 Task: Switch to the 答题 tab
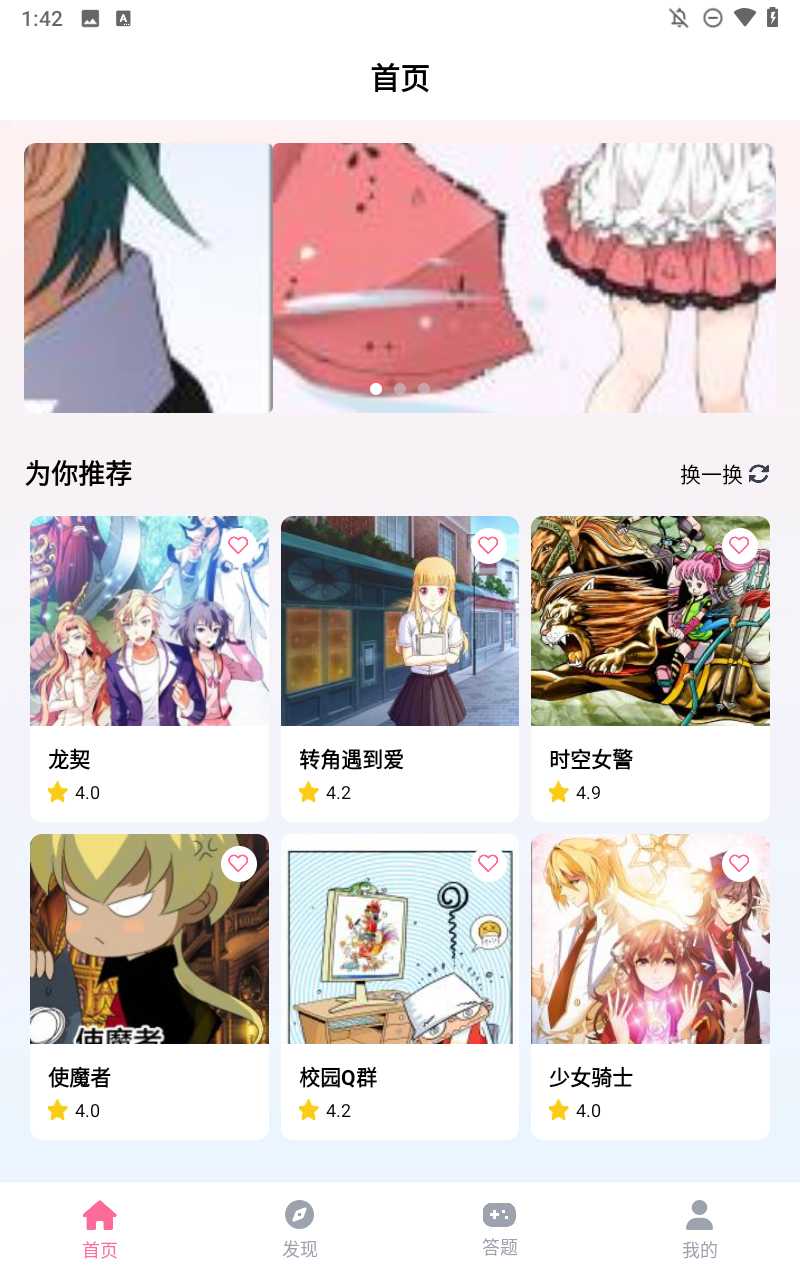tap(499, 1230)
